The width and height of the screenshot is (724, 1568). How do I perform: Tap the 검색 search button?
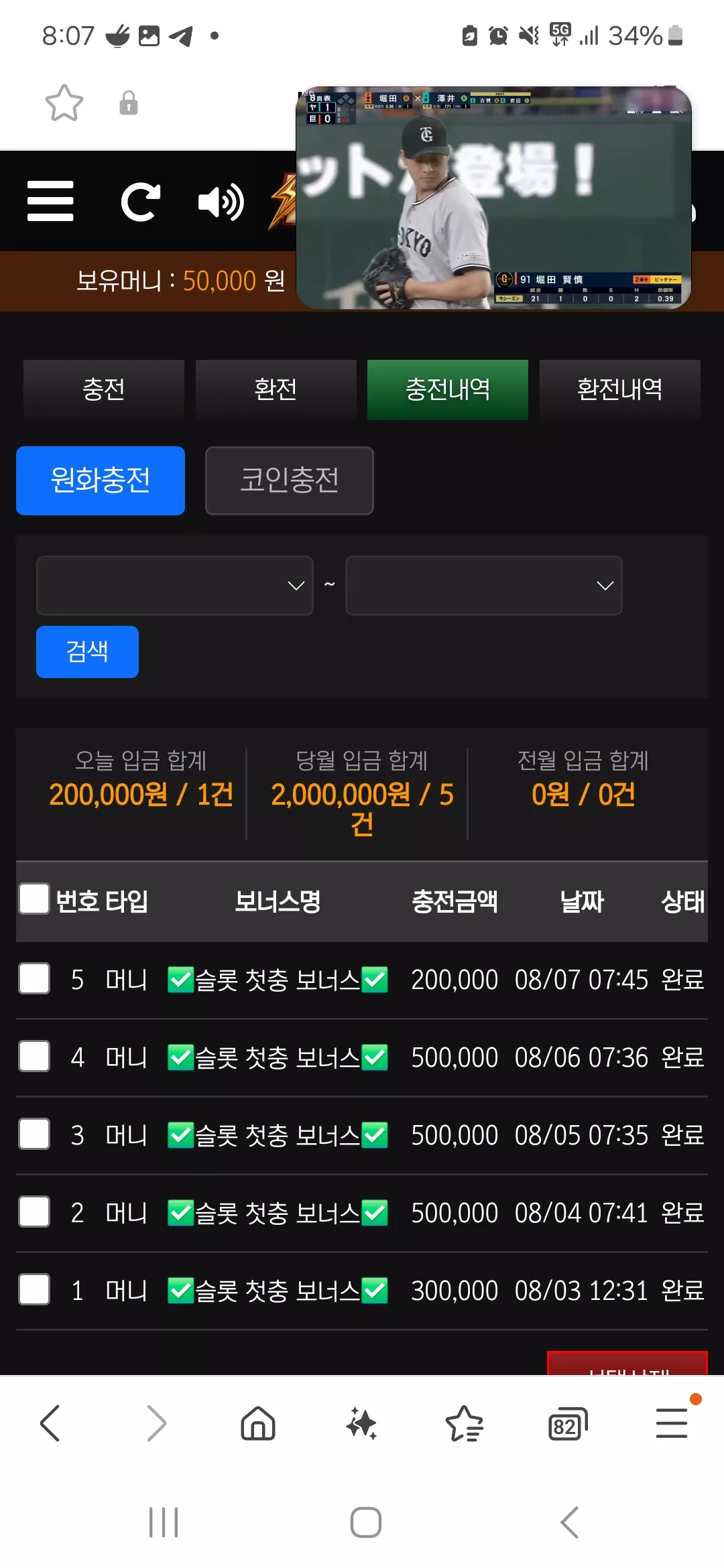point(88,652)
